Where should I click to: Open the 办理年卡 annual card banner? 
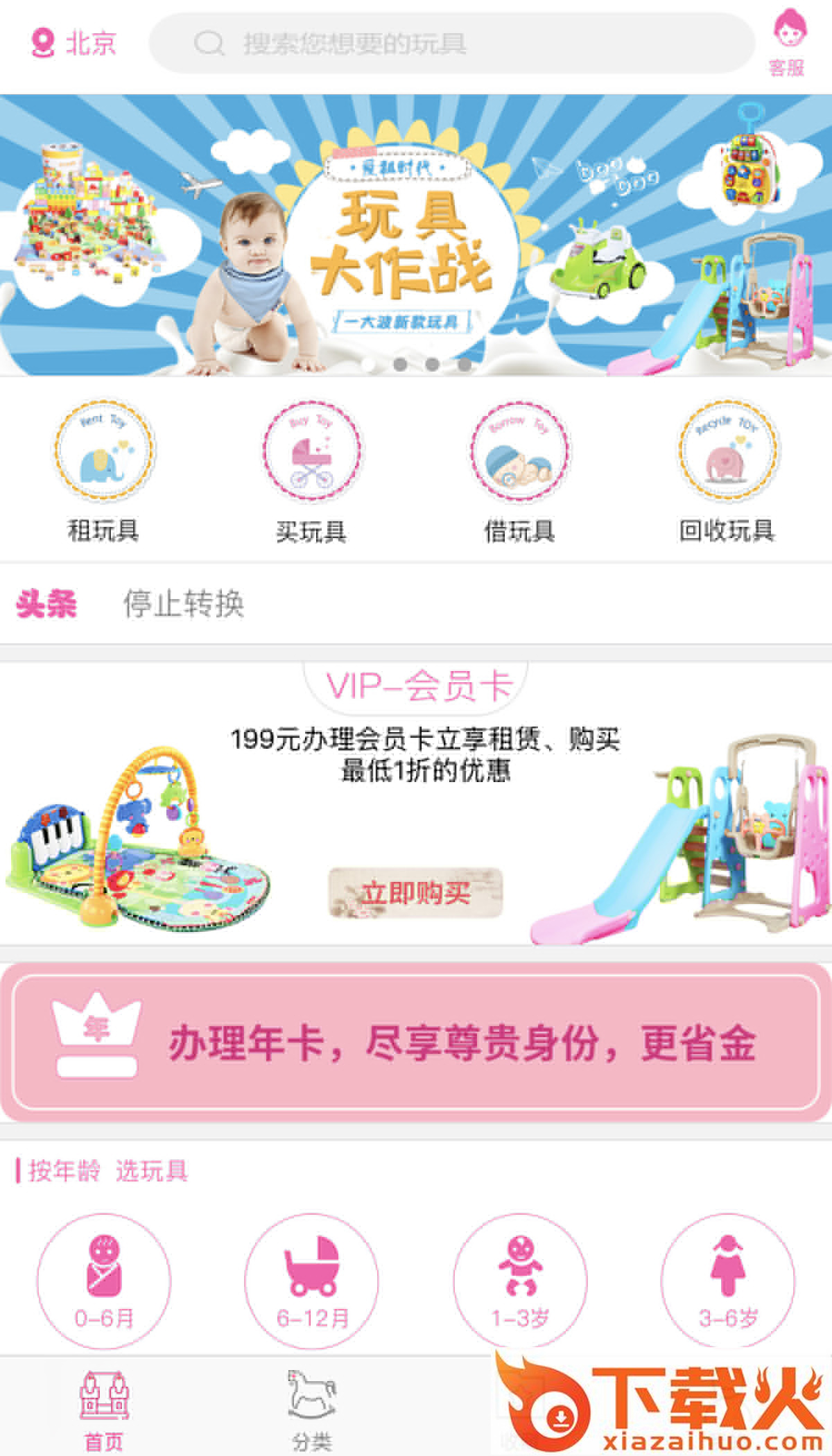point(416,1042)
